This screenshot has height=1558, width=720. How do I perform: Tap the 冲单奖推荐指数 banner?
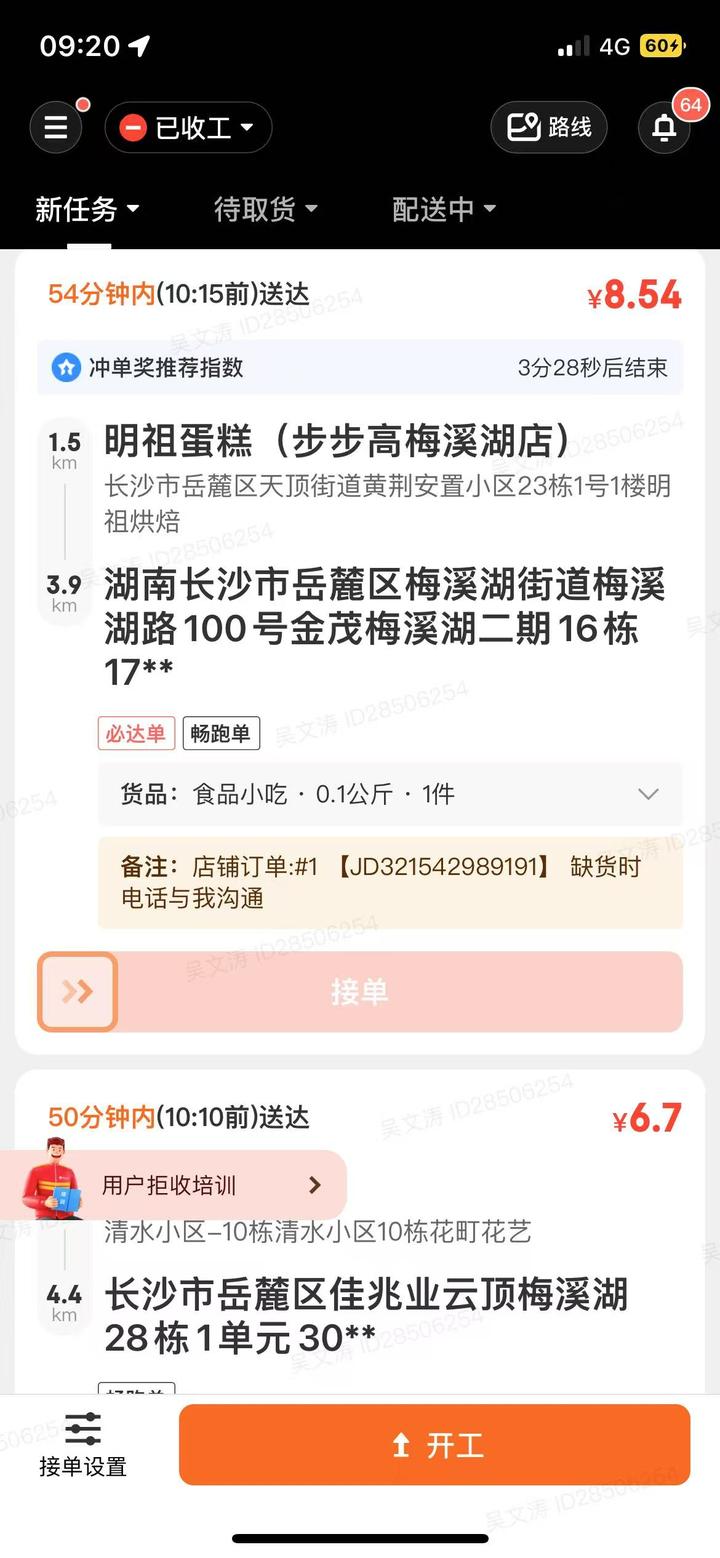360,367
